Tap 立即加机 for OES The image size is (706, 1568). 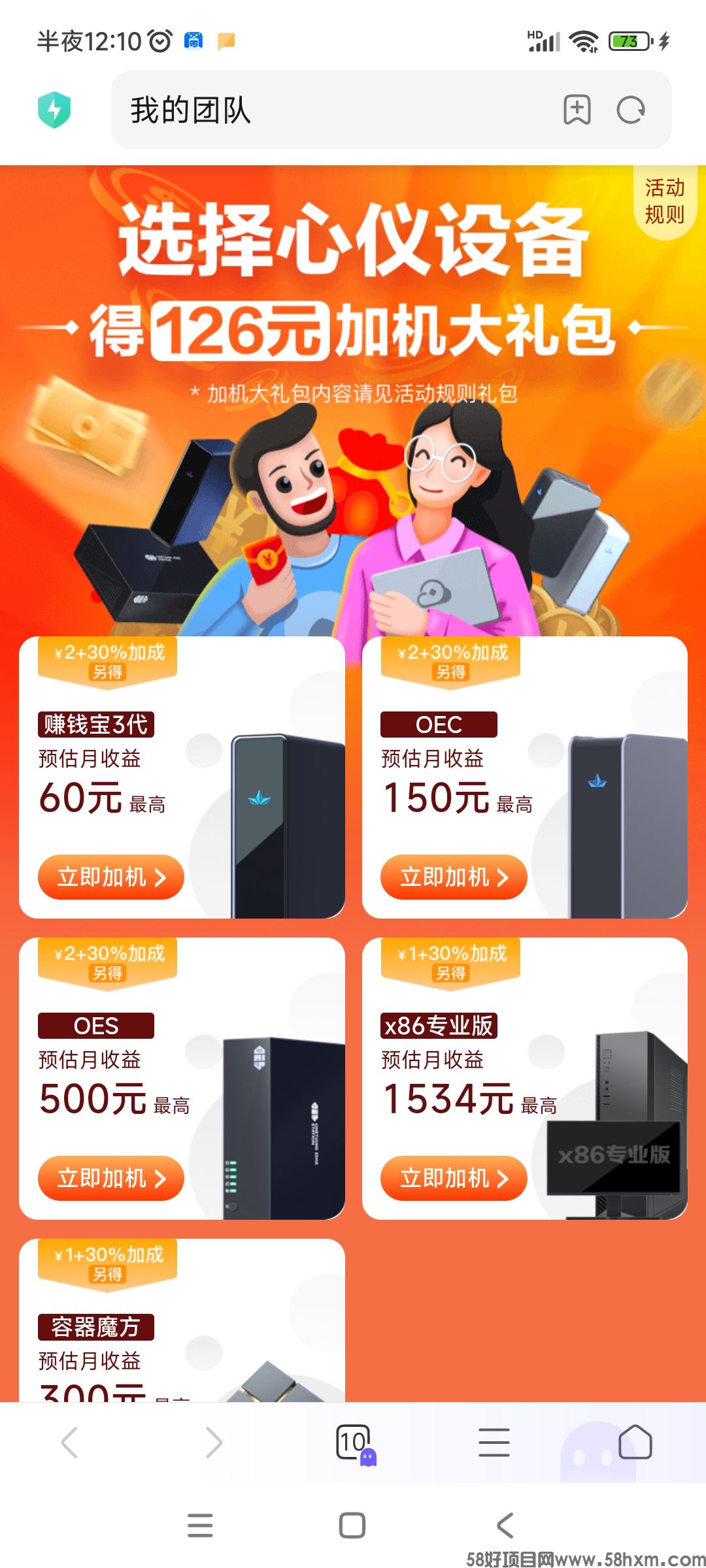(x=111, y=1178)
